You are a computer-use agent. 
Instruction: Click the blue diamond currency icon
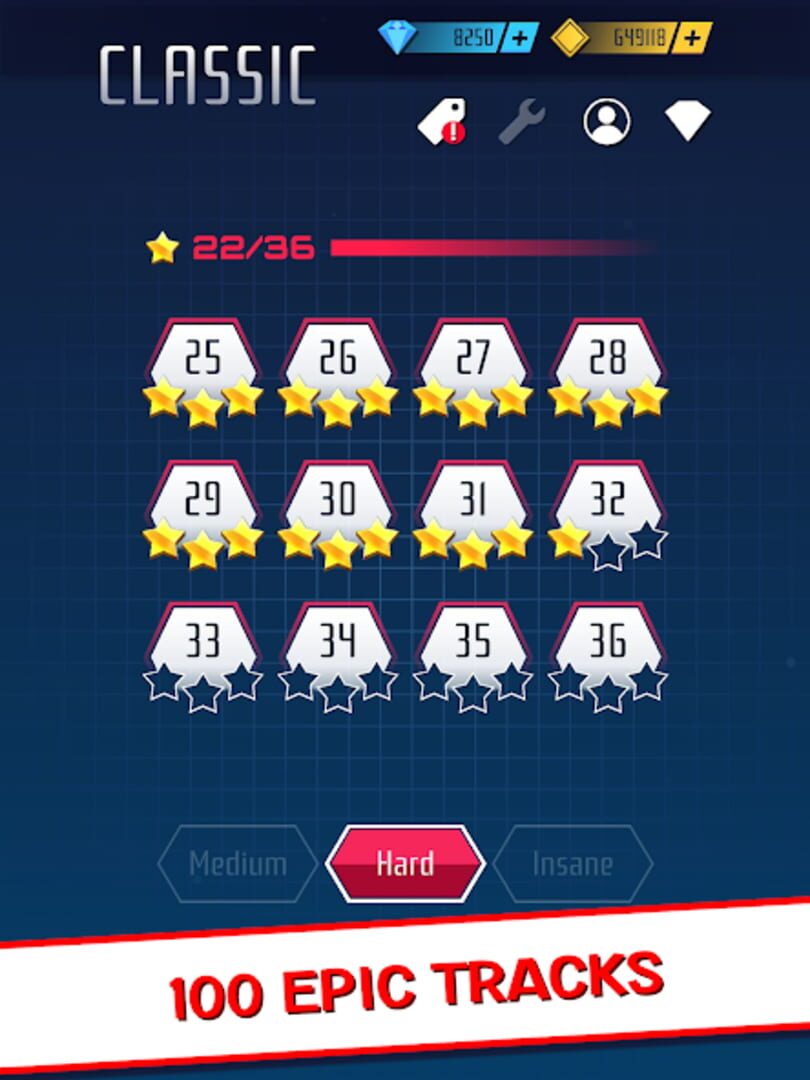click(x=399, y=36)
